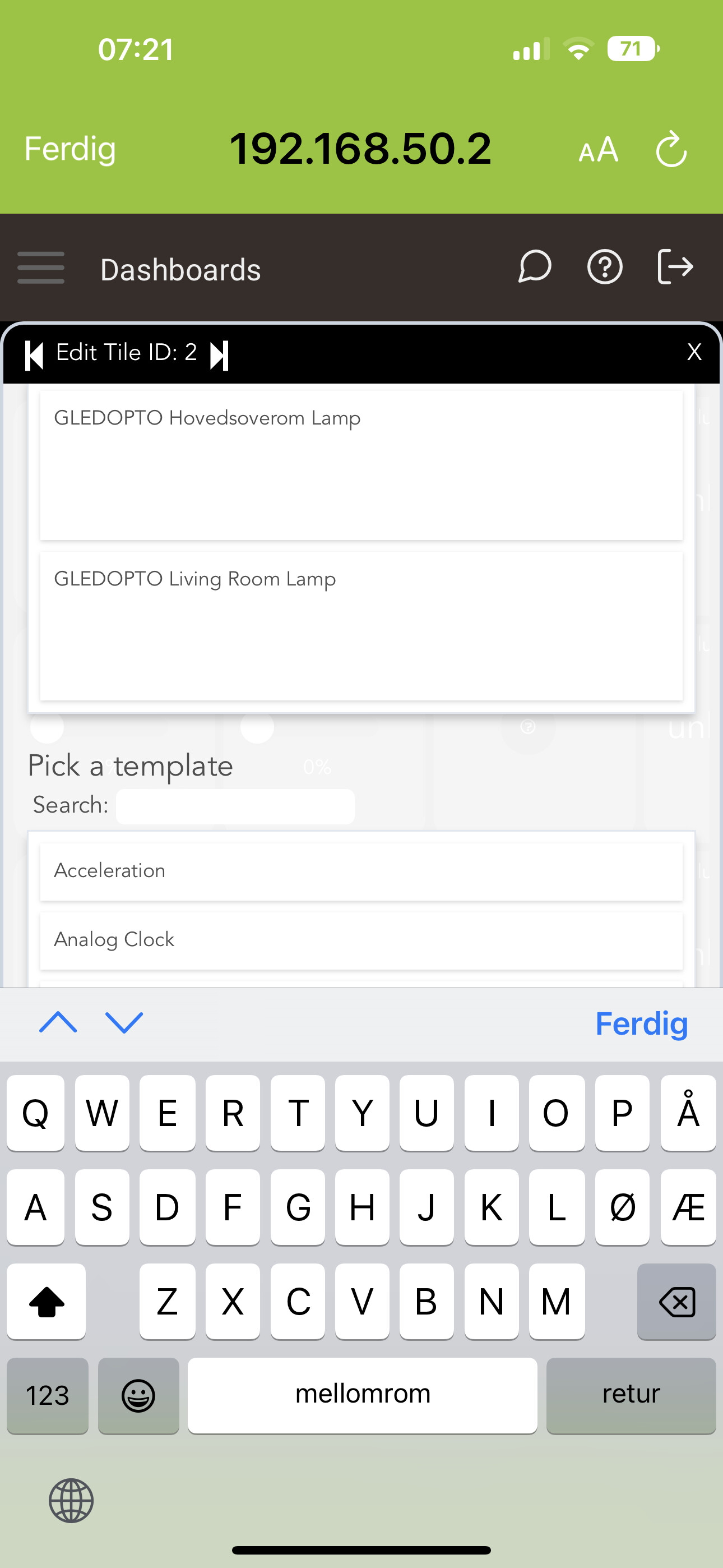Tap the backspace key
This screenshot has width=723, height=1568.
(x=676, y=1302)
